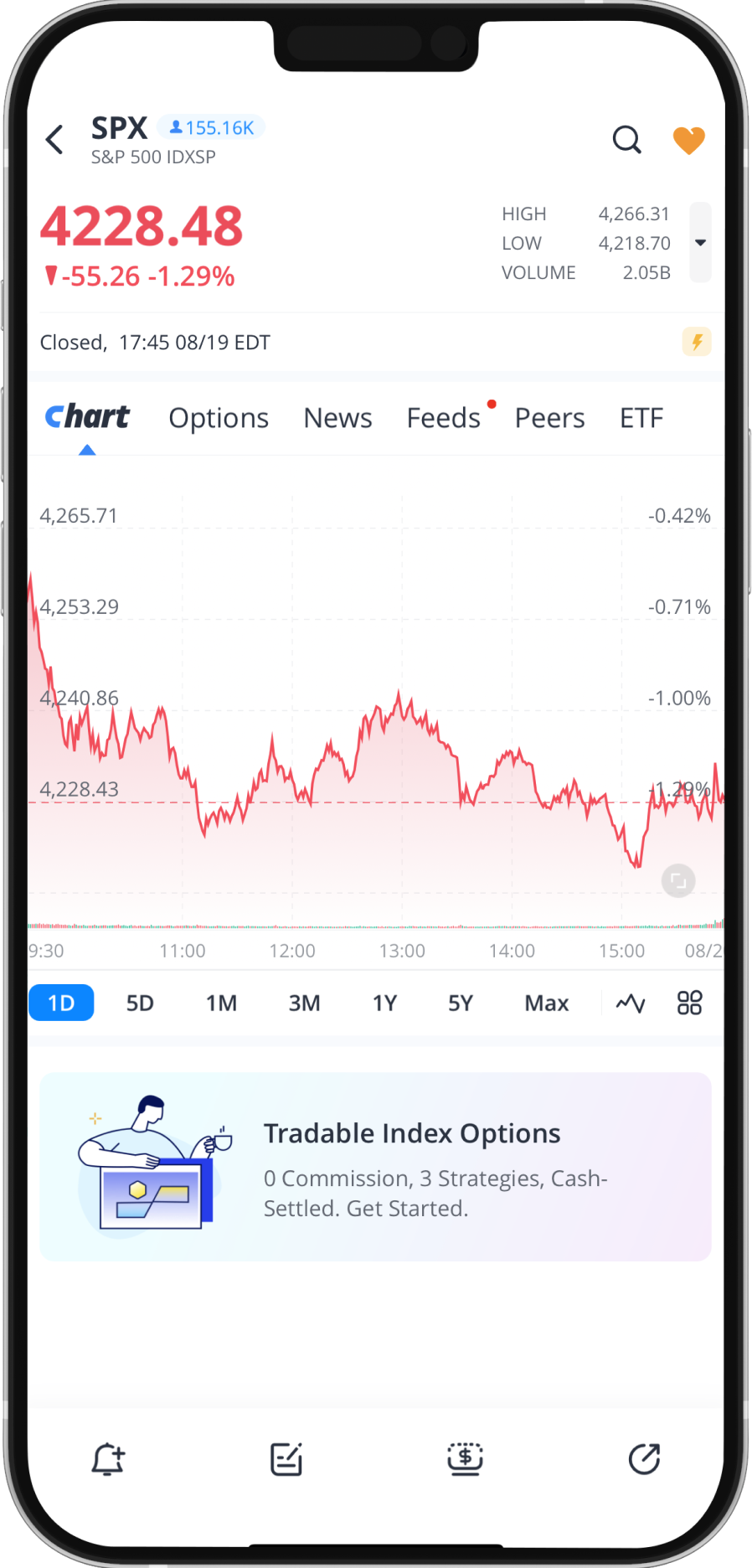
Task: Change the chart line type
Action: 631,1003
